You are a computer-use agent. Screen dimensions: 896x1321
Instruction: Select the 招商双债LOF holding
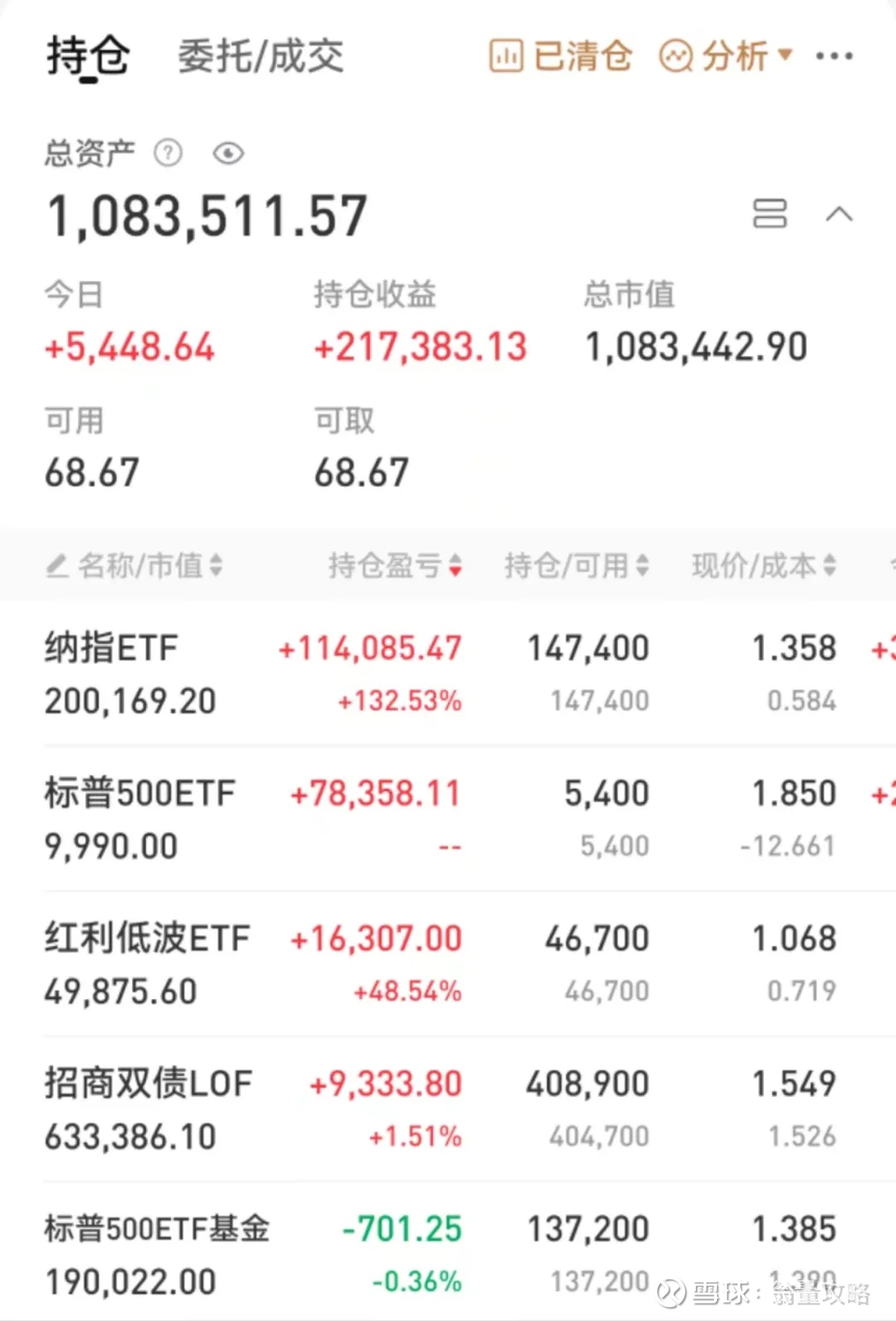332,1108
